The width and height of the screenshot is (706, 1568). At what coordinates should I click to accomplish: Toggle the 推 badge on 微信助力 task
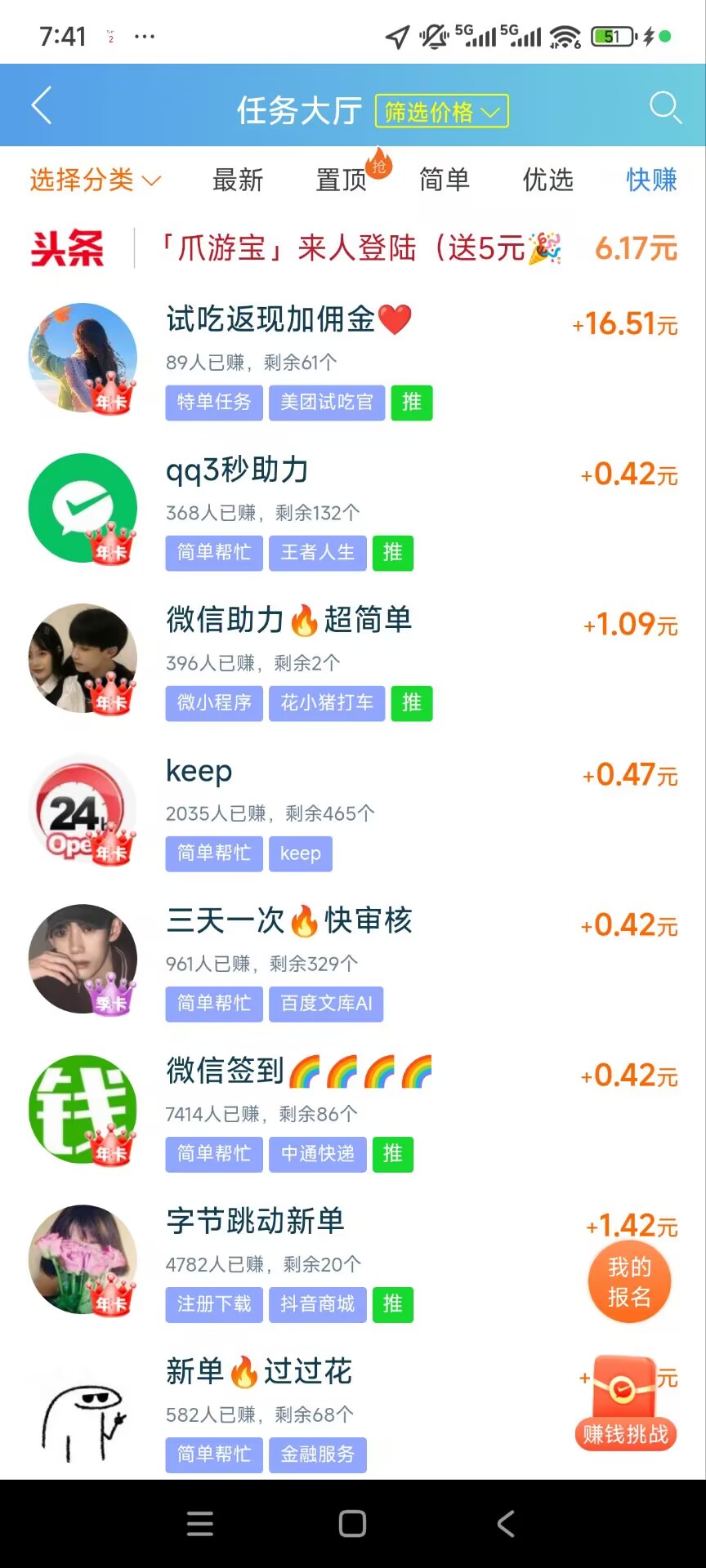click(411, 703)
